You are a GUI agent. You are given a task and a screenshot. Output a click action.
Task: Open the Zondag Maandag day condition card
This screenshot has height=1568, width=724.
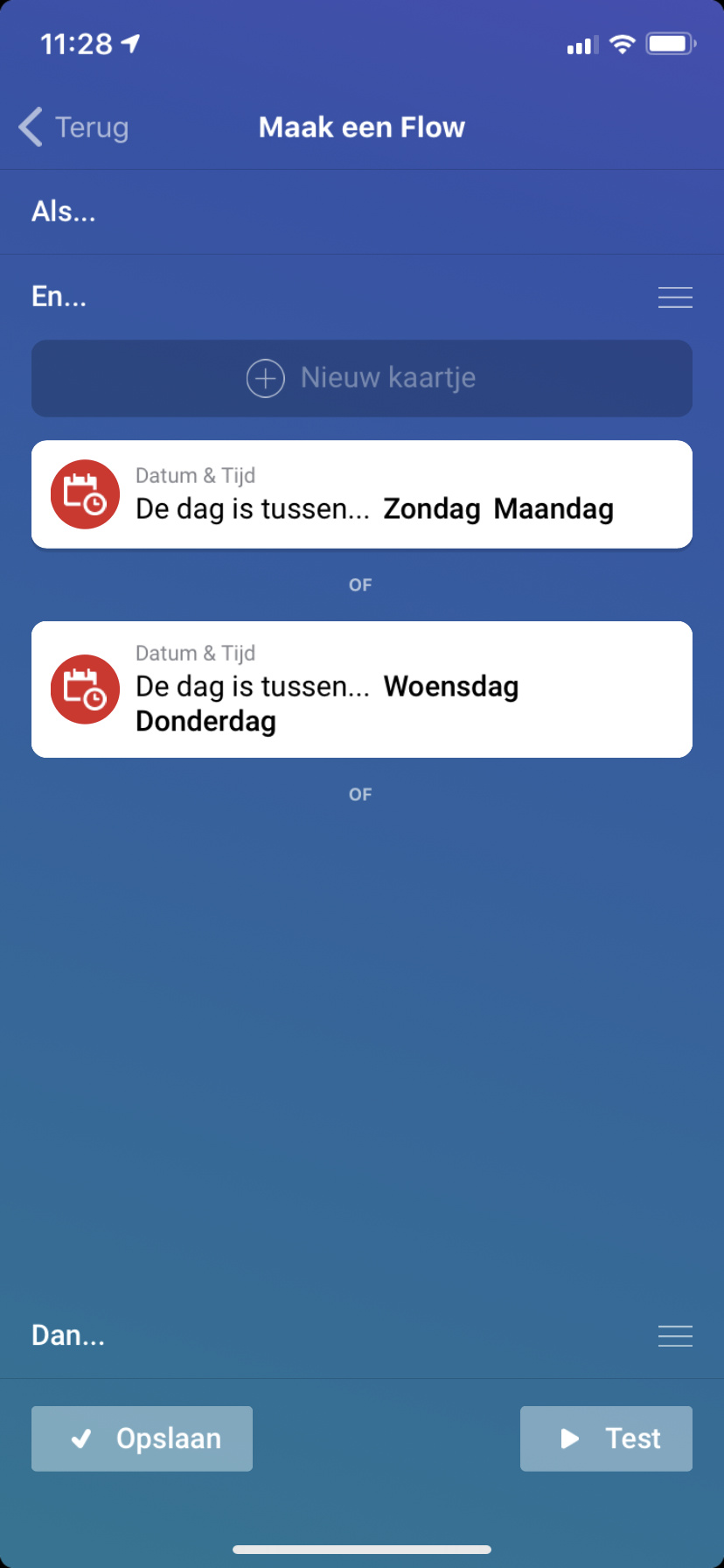coord(361,495)
